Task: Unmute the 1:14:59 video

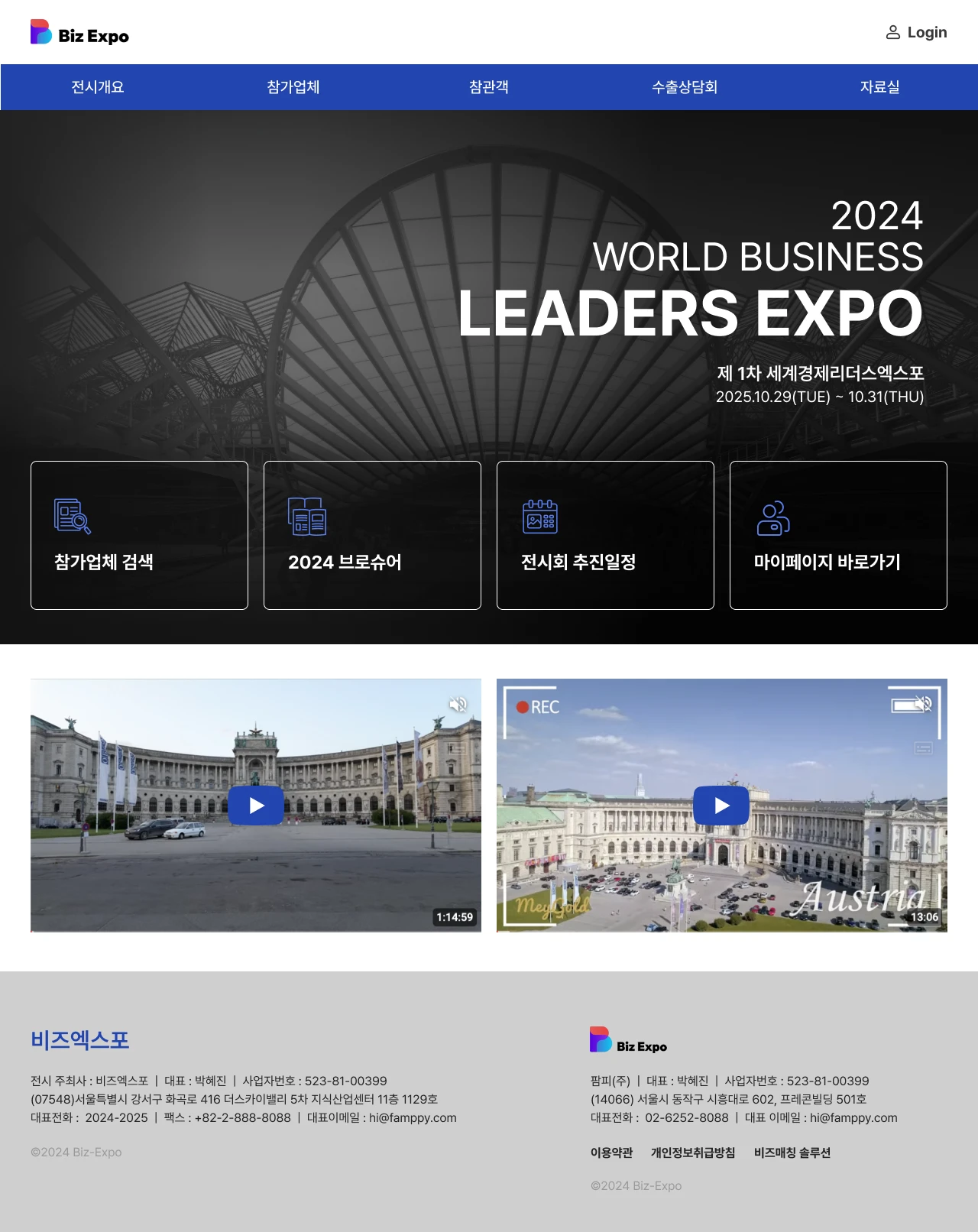Action: click(458, 704)
